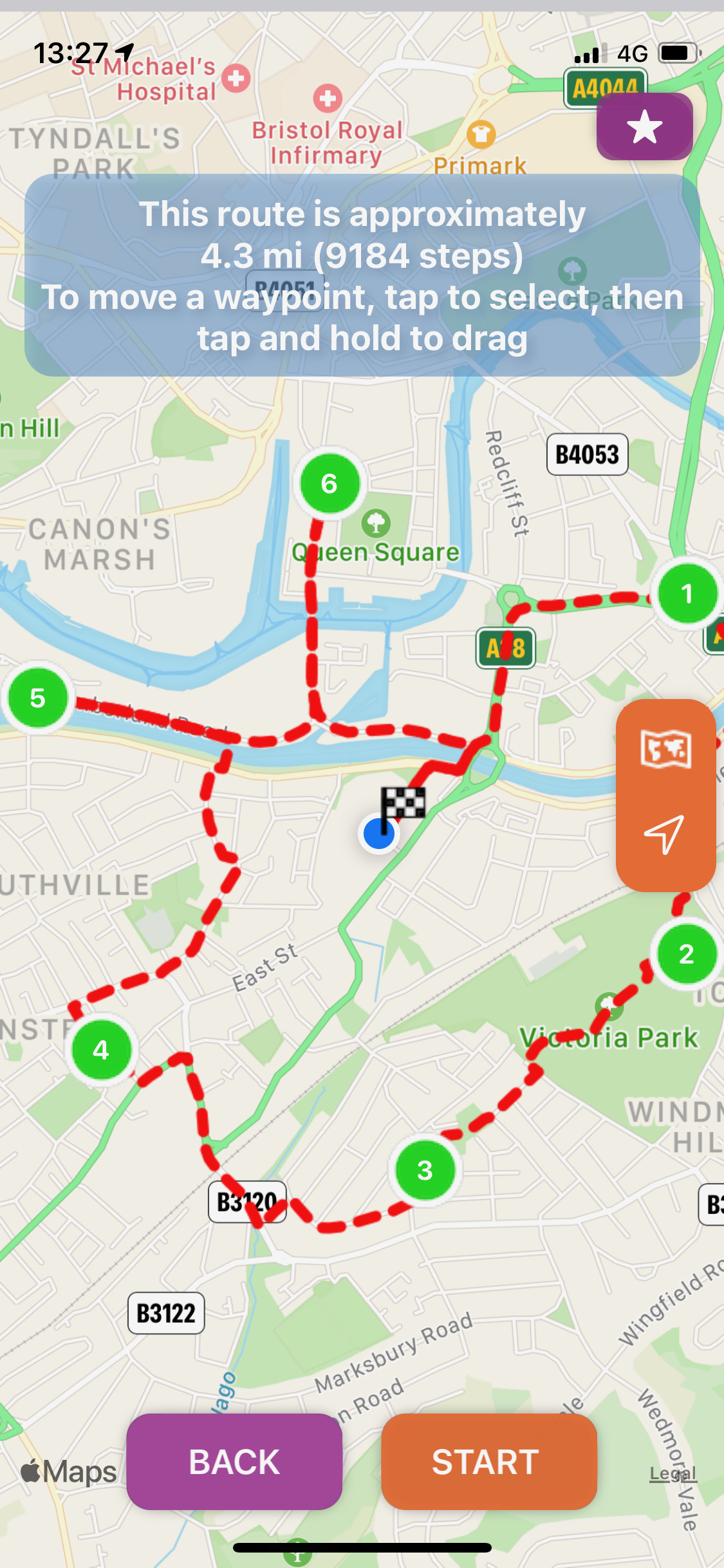The height and width of the screenshot is (1568, 724).
Task: Go back with the BACK button
Action: (234, 1462)
